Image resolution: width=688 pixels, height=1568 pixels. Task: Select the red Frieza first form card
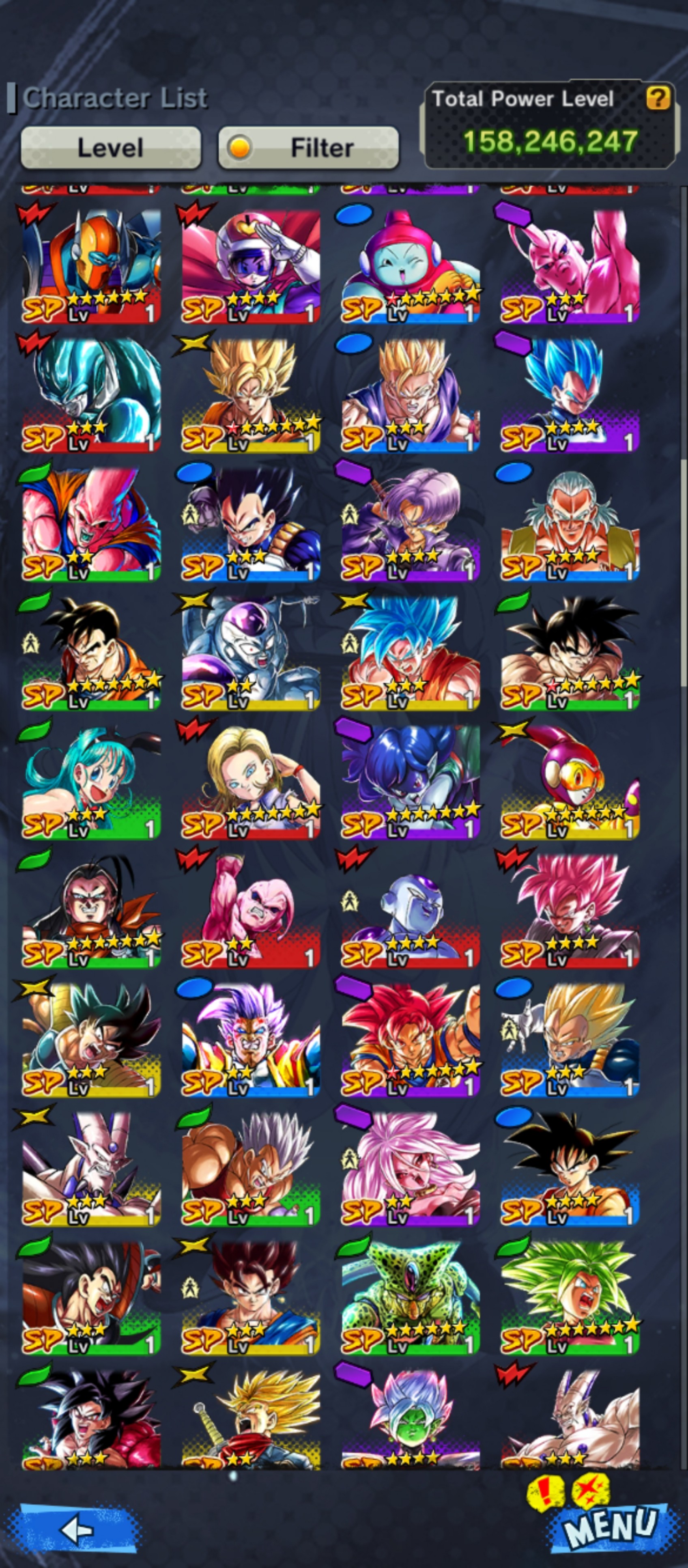(x=410, y=911)
